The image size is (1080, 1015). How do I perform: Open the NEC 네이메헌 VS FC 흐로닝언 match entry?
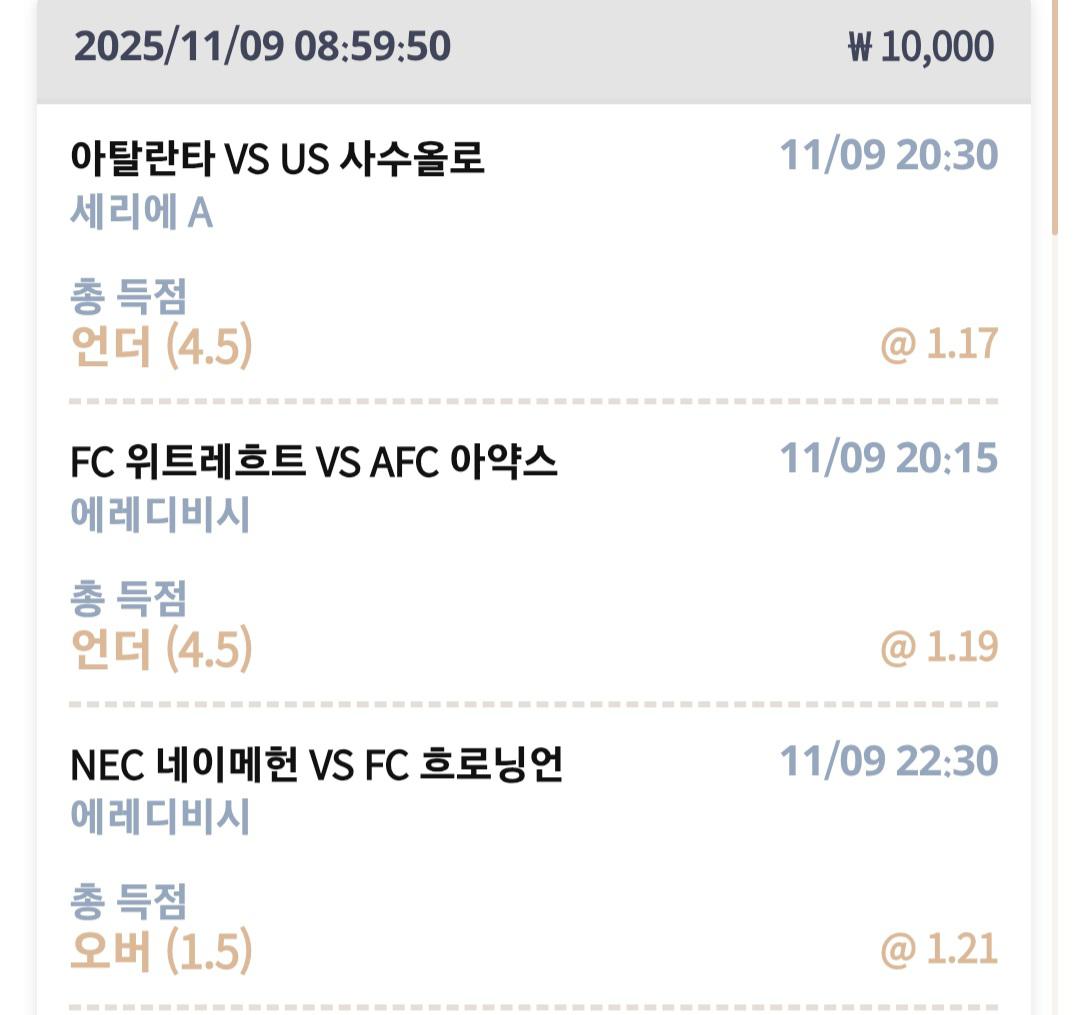[317, 765]
